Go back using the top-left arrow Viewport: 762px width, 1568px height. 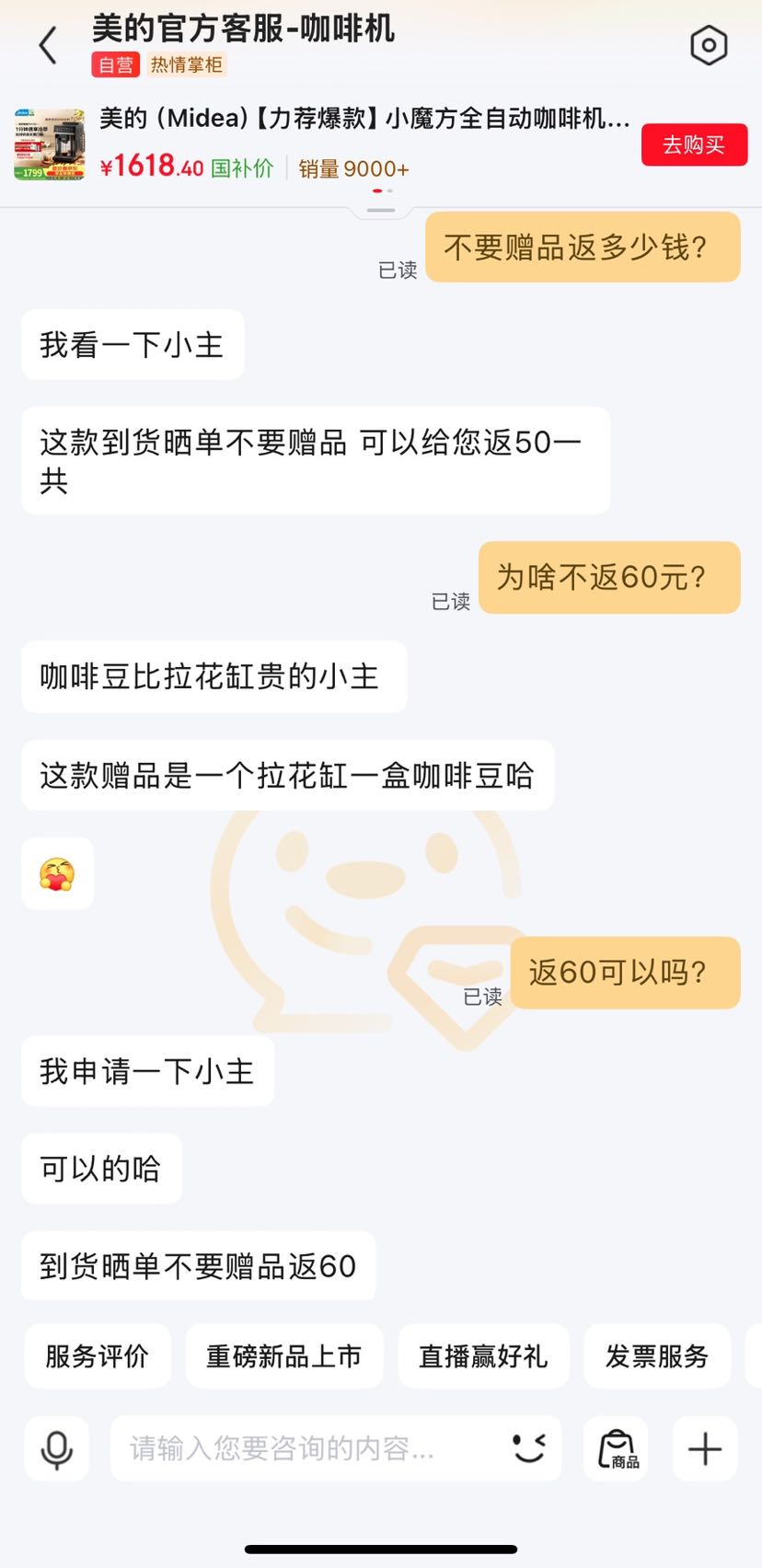[x=48, y=45]
